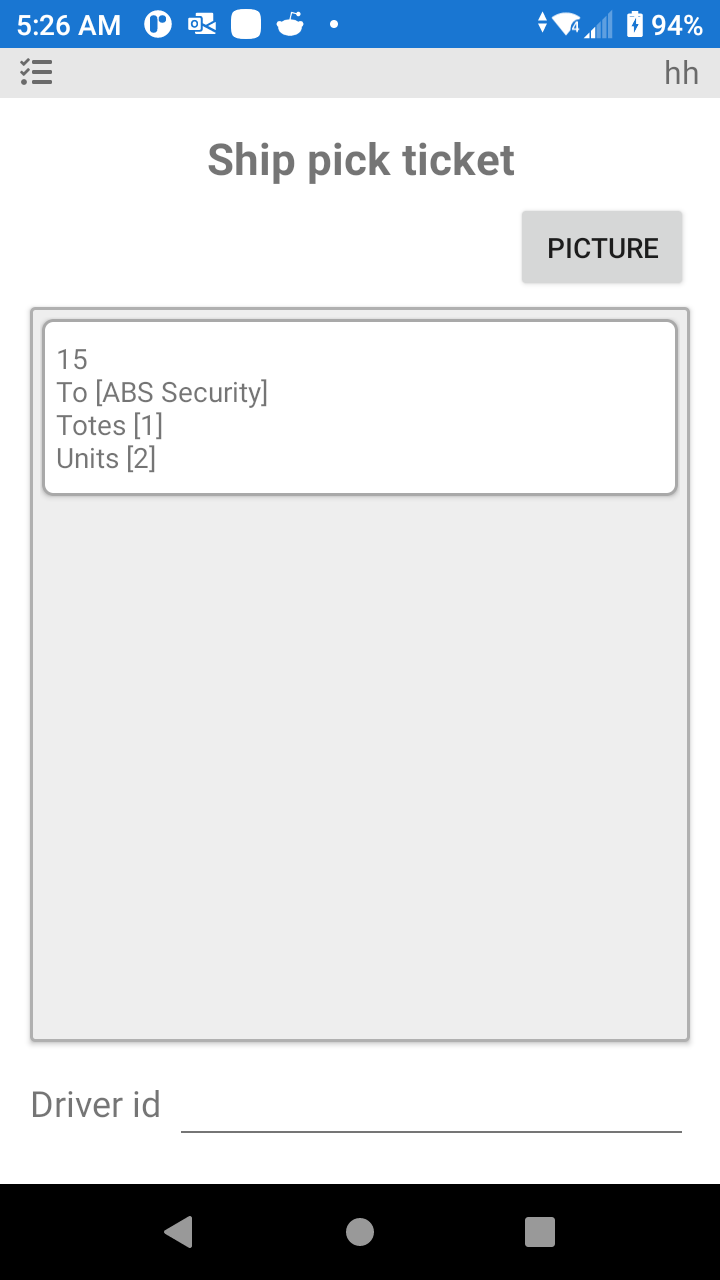Tap the PICTURE button

pos(602,248)
